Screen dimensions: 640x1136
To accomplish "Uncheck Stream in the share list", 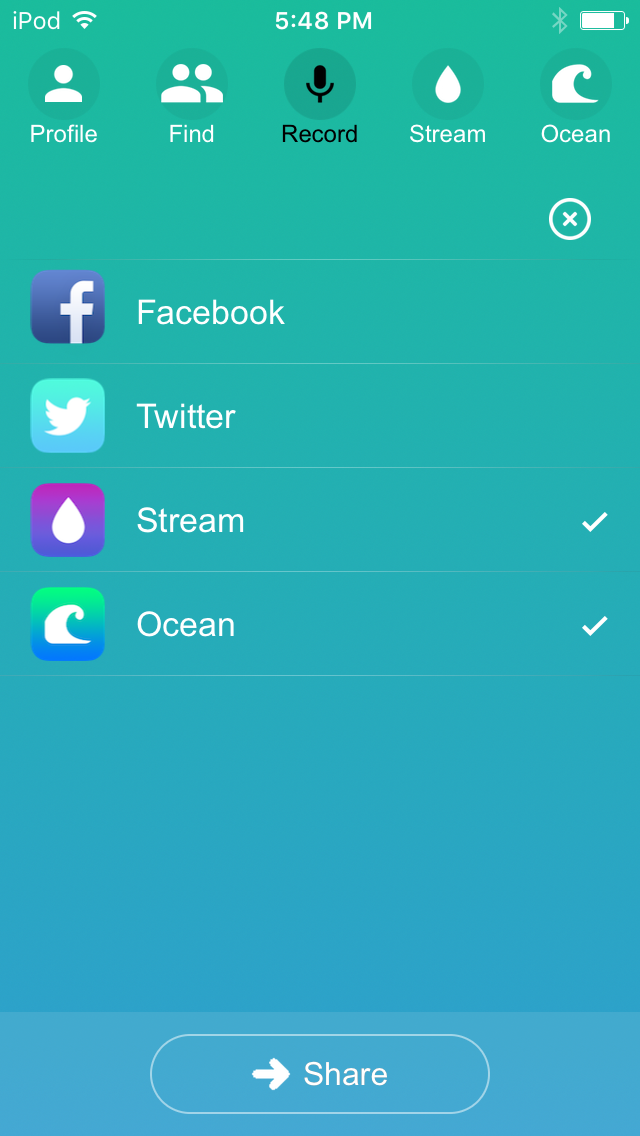I will [320, 520].
